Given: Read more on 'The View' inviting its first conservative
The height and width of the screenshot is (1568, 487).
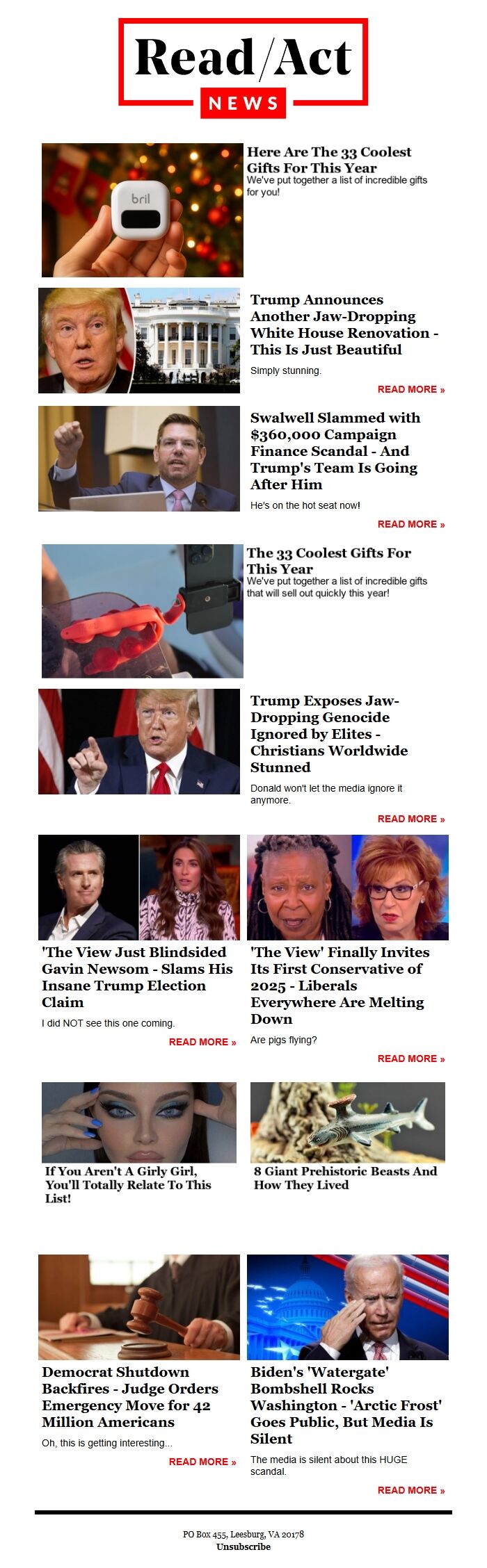Looking at the screenshot, I should [x=410, y=1059].
